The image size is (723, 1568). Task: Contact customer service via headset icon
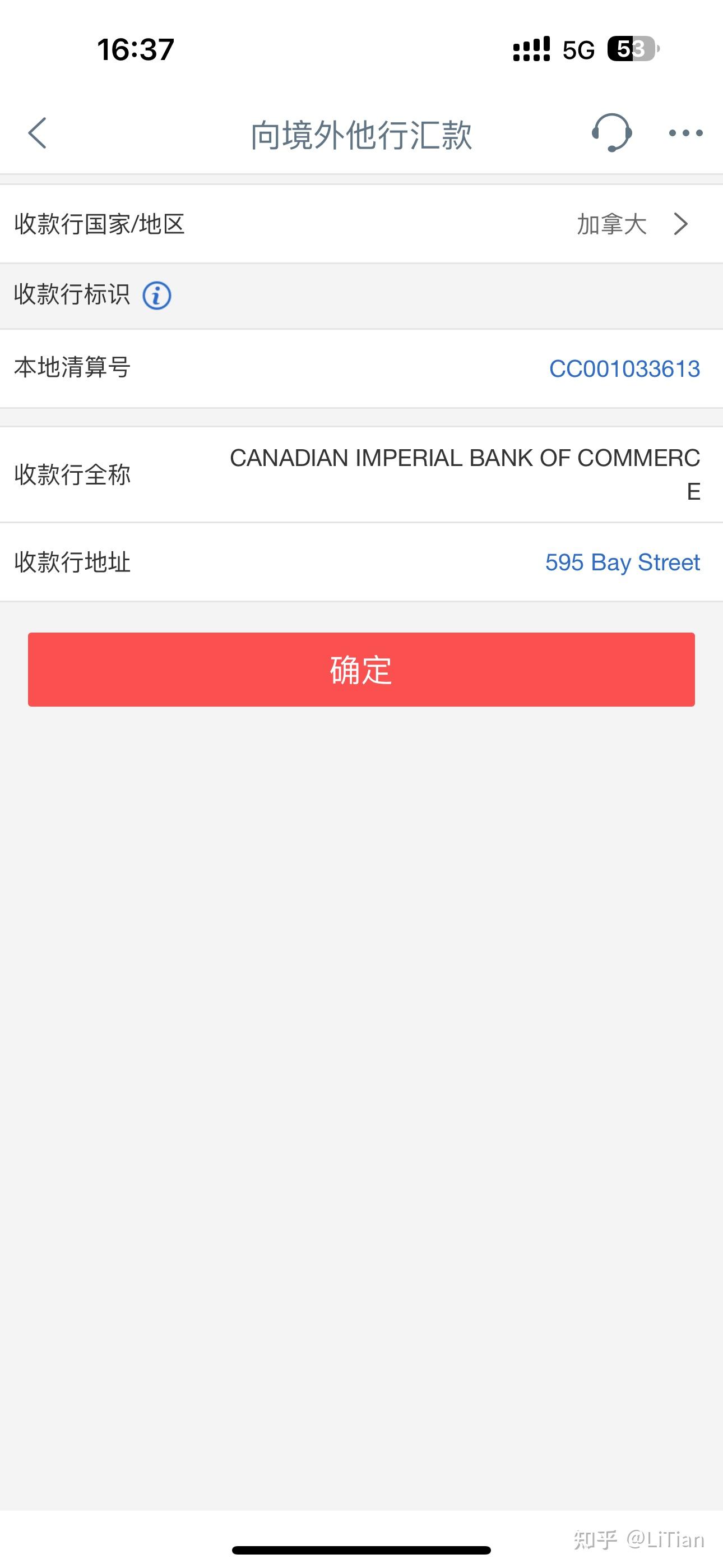[611, 133]
